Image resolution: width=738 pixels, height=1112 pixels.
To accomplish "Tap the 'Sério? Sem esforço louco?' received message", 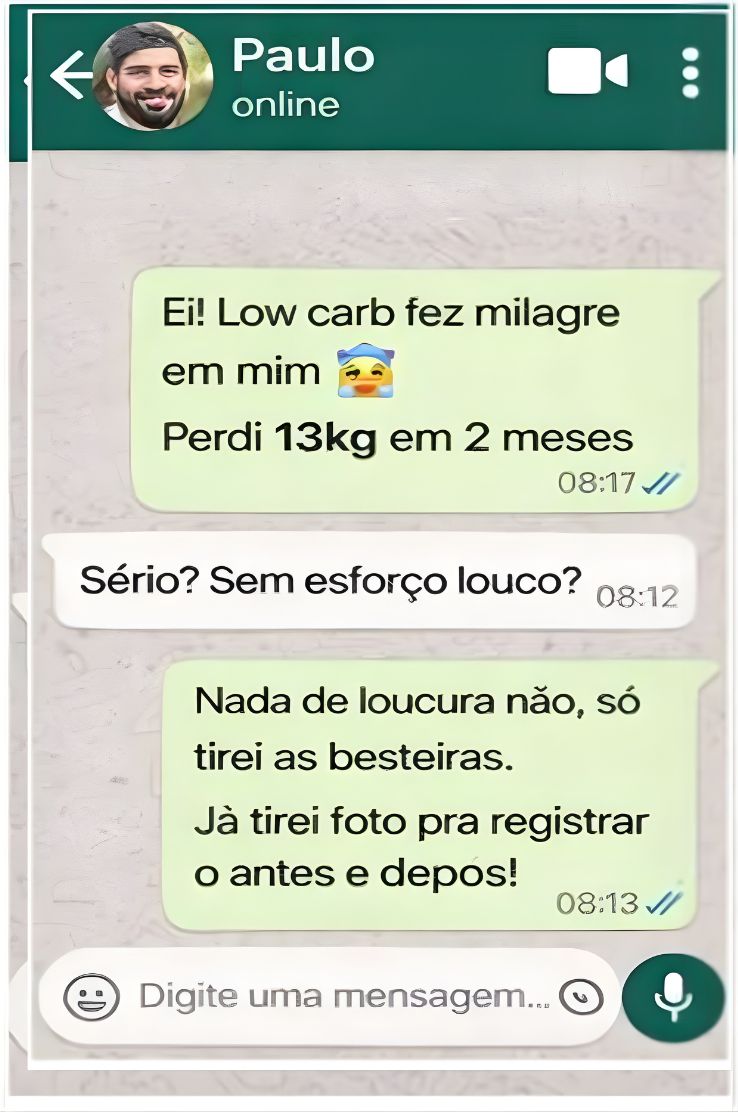I will coord(334,576).
